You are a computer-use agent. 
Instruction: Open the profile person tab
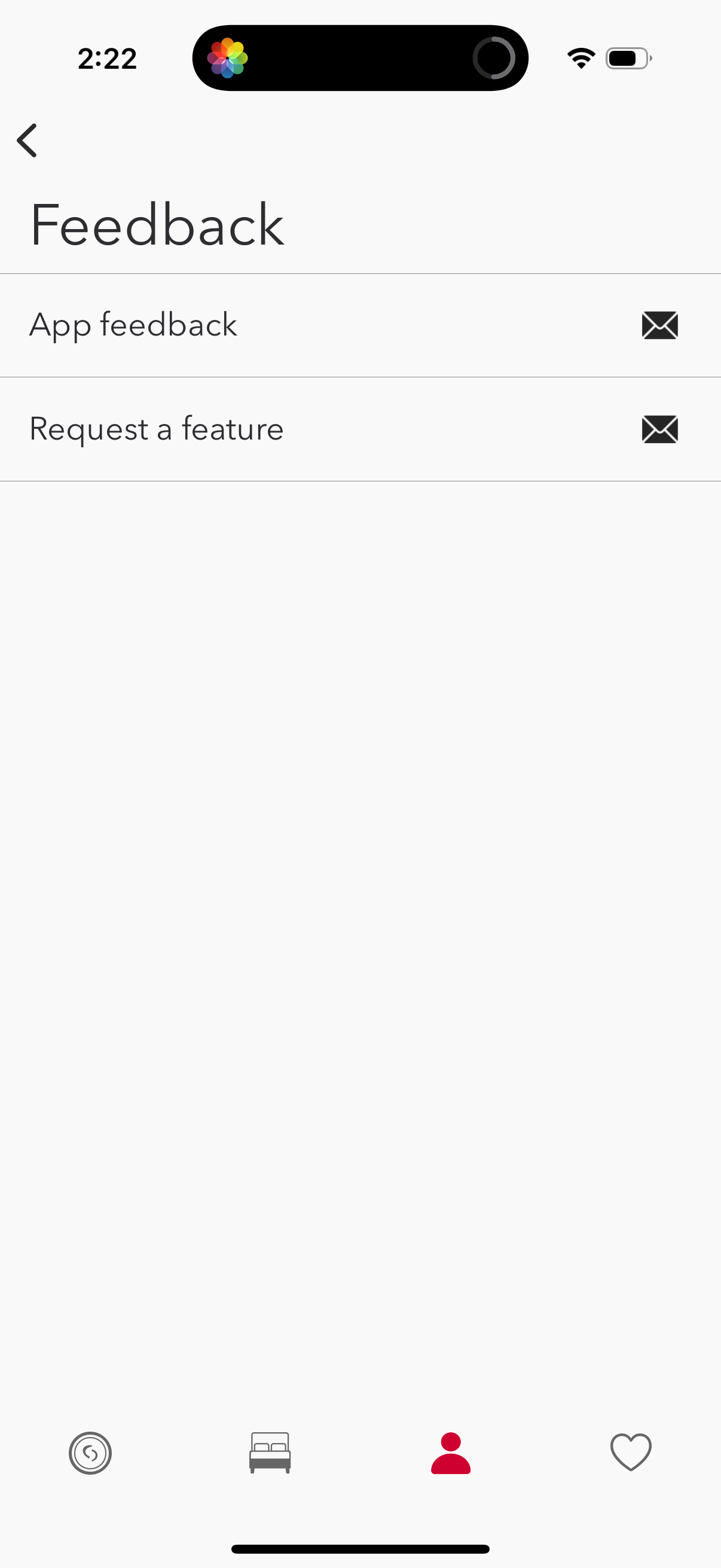[450, 1453]
